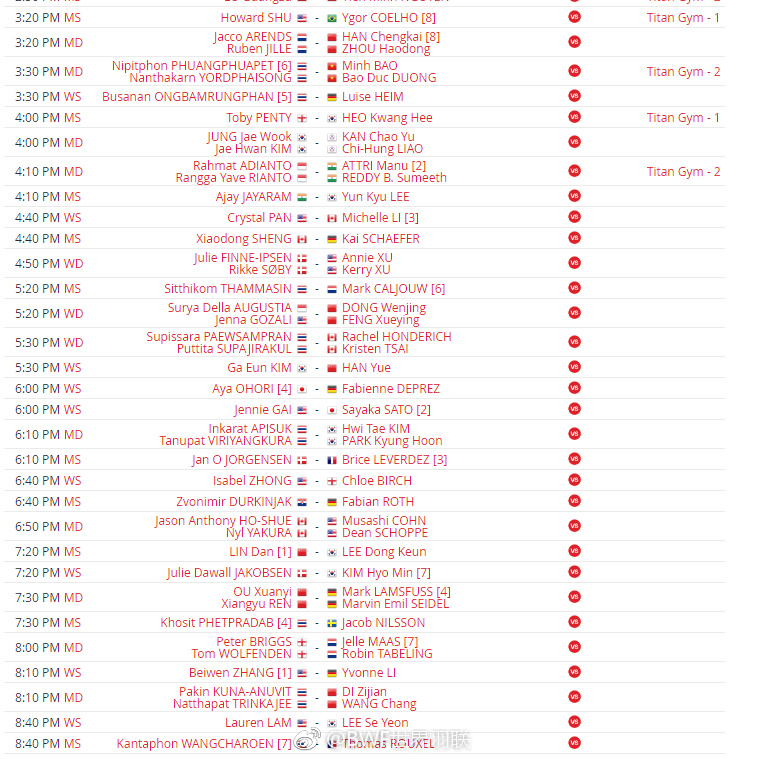Open Sitthikom THAMMASIN's profile
Screen dimensions: 766x759
[228, 289]
